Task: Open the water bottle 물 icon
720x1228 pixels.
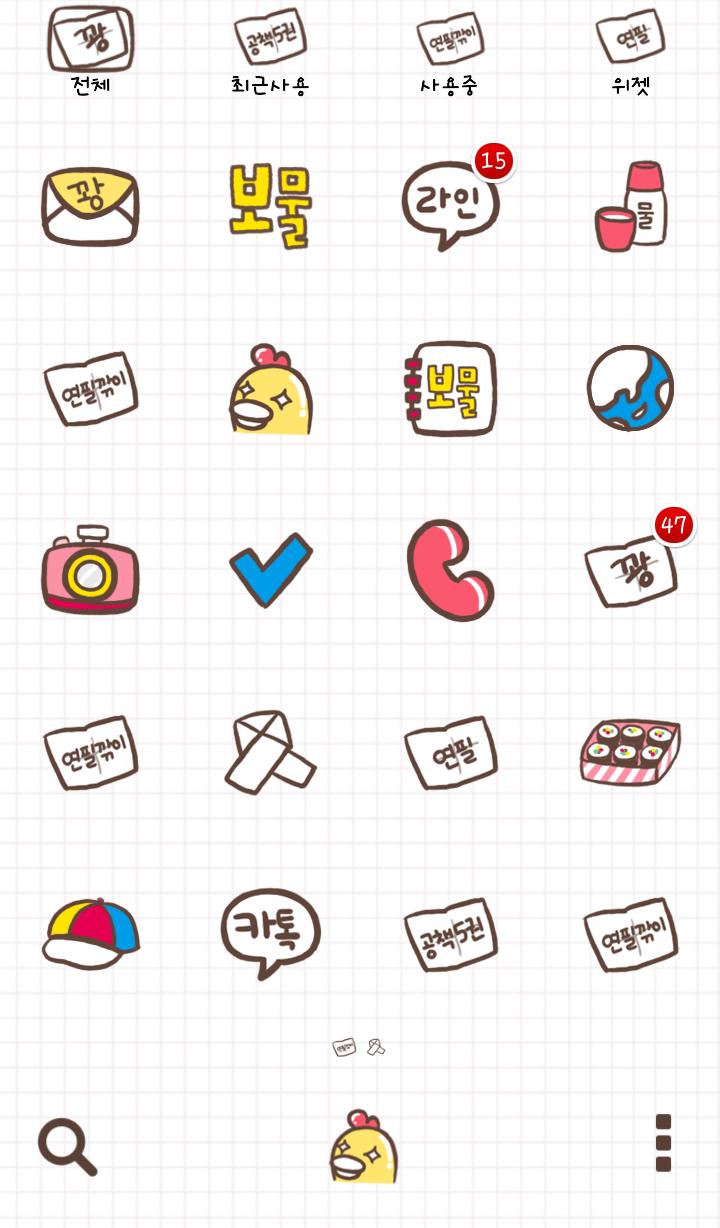Action: pyautogui.click(x=630, y=205)
